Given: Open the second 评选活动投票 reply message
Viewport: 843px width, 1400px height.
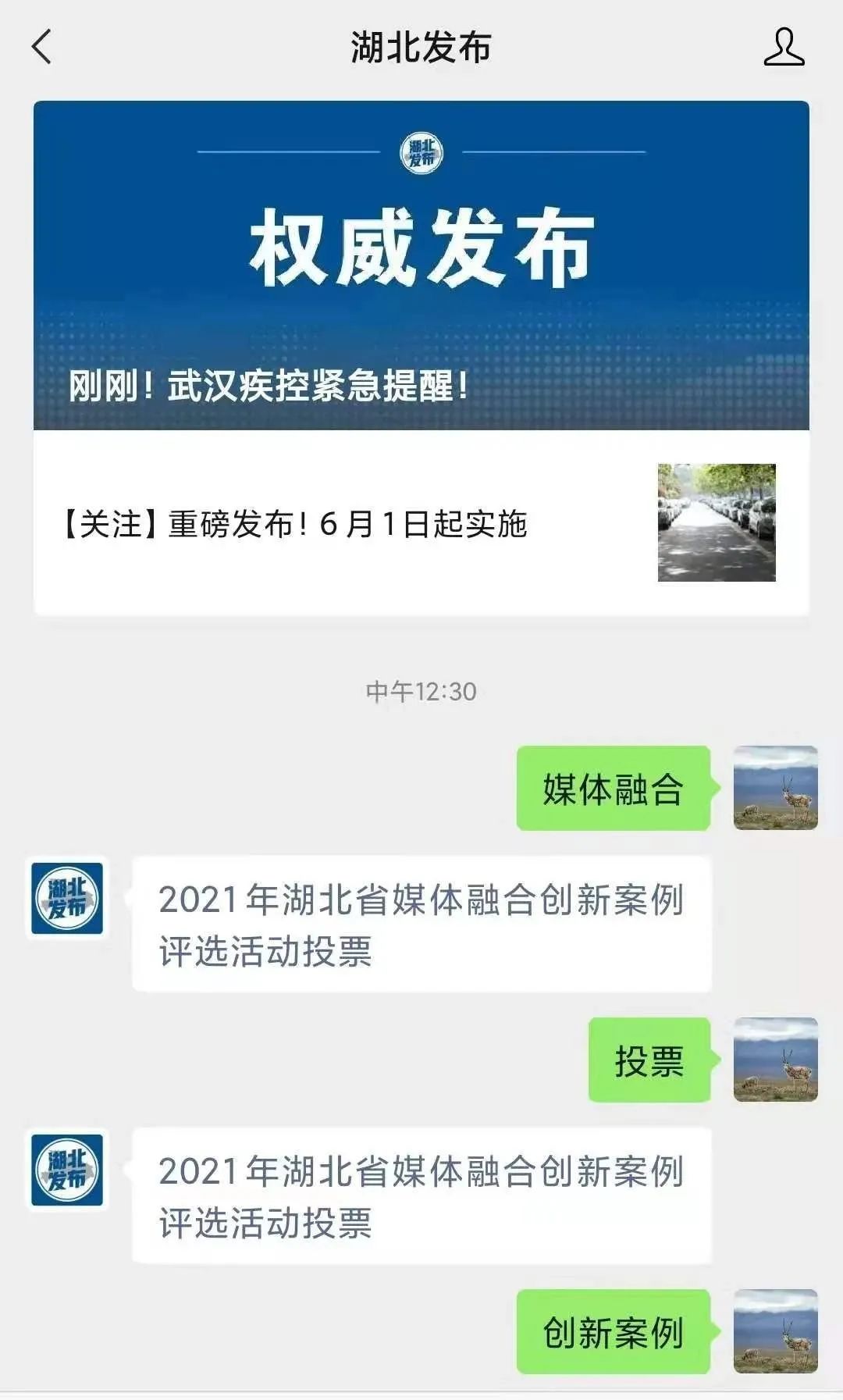Looking at the screenshot, I should pyautogui.click(x=421, y=1196).
